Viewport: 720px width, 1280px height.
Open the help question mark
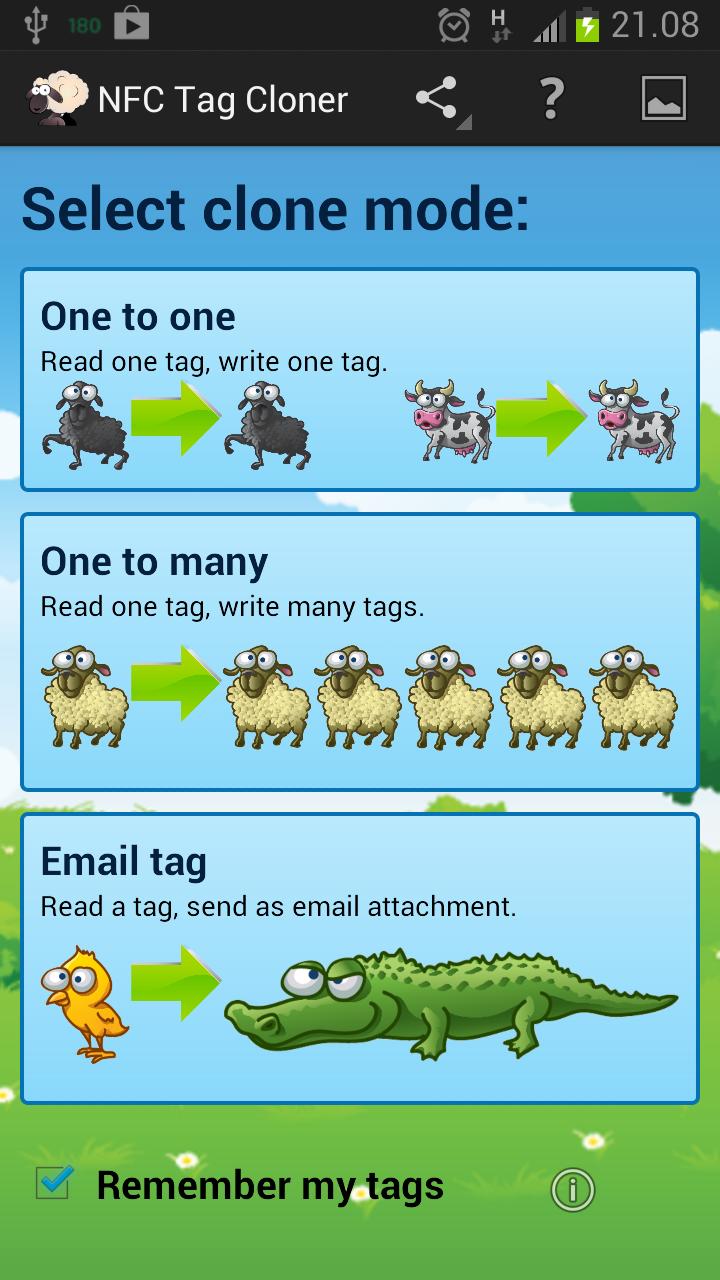click(x=550, y=99)
